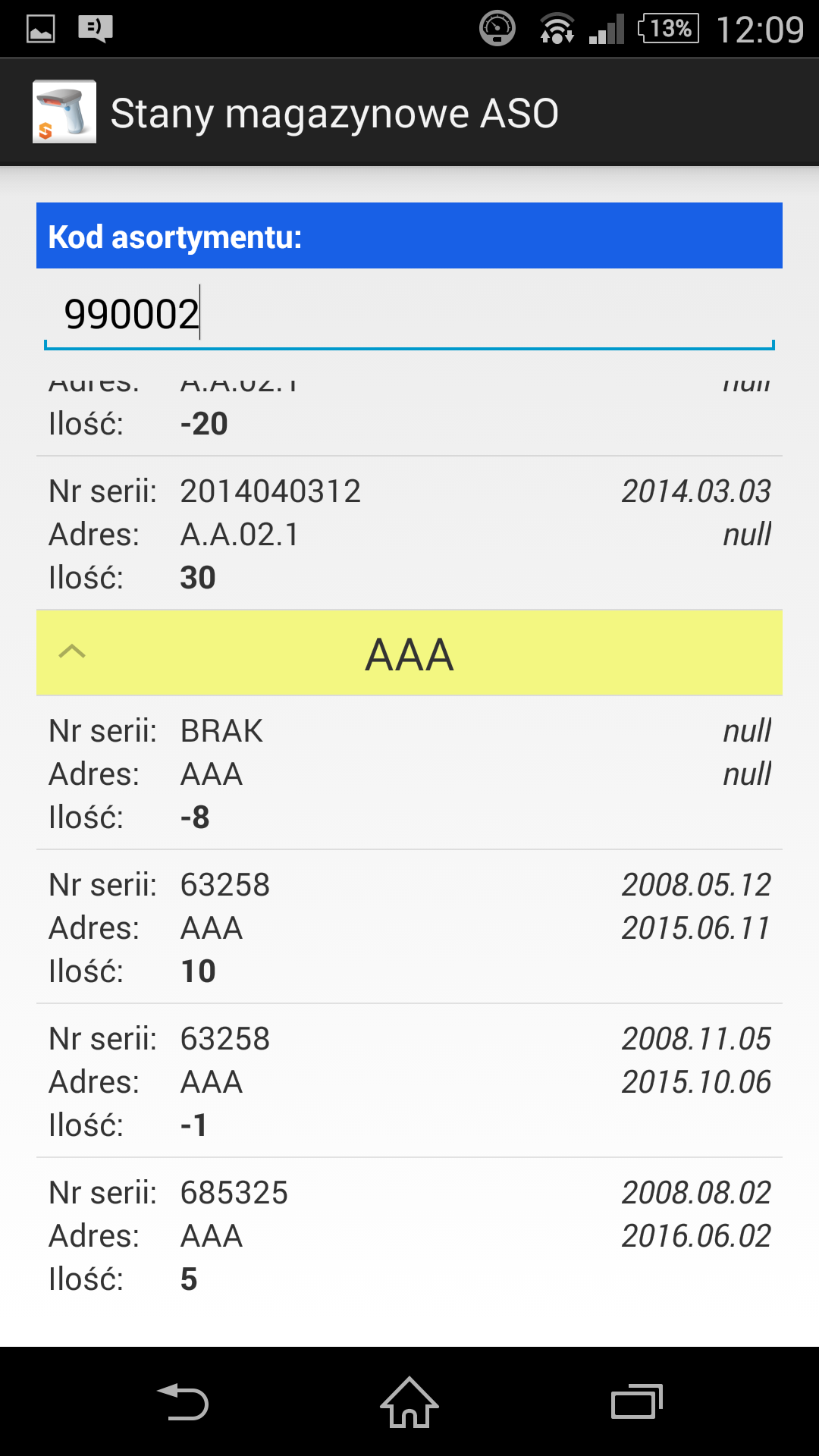This screenshot has height=1456, width=819.
Task: Collapse the AAA group header
Action: (x=409, y=654)
